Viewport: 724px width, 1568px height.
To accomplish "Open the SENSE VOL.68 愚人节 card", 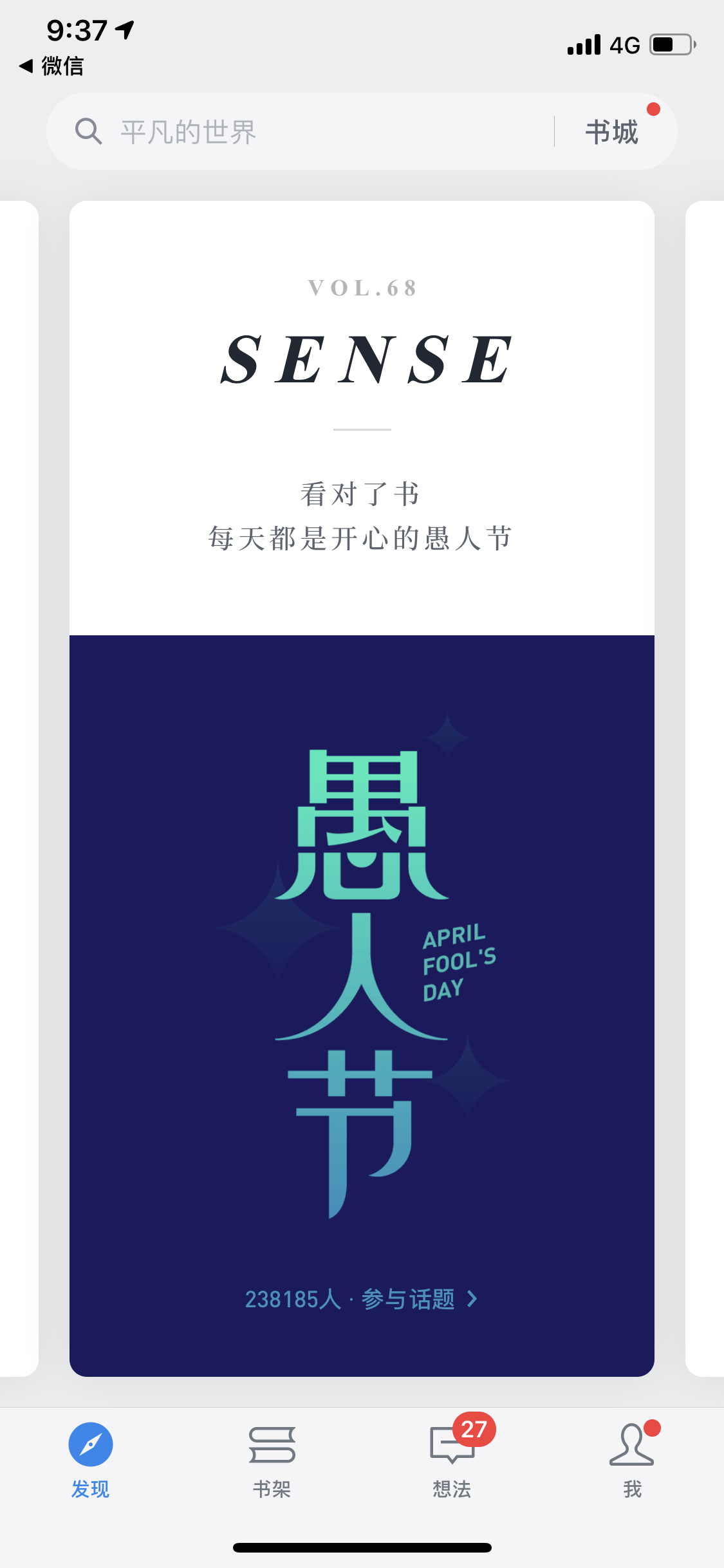I will tap(362, 789).
